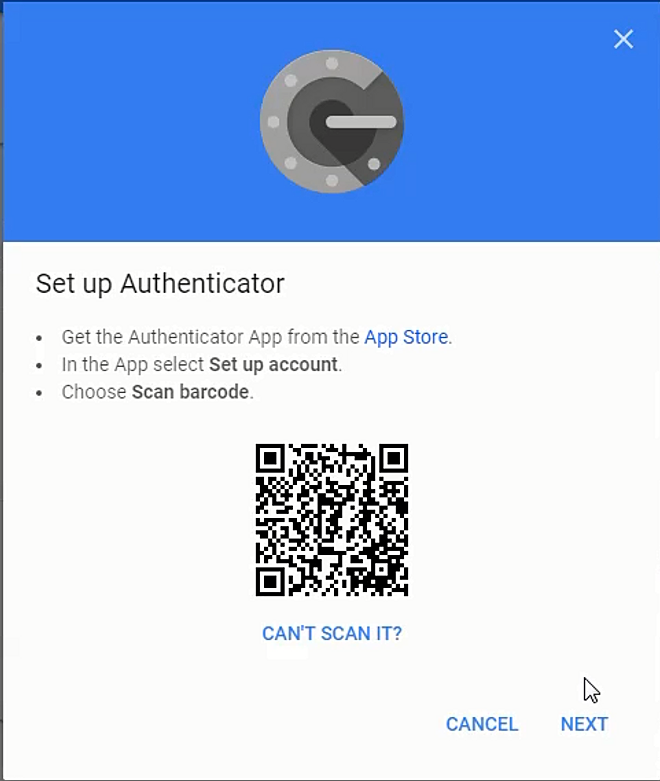Open the App Store link
This screenshot has width=660, height=781.
pyautogui.click(x=406, y=337)
